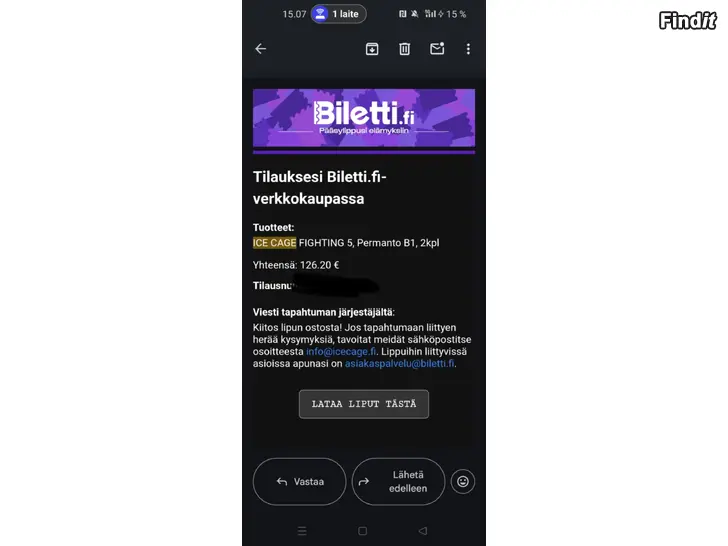Open the 1 laite device chip

pos(338,14)
